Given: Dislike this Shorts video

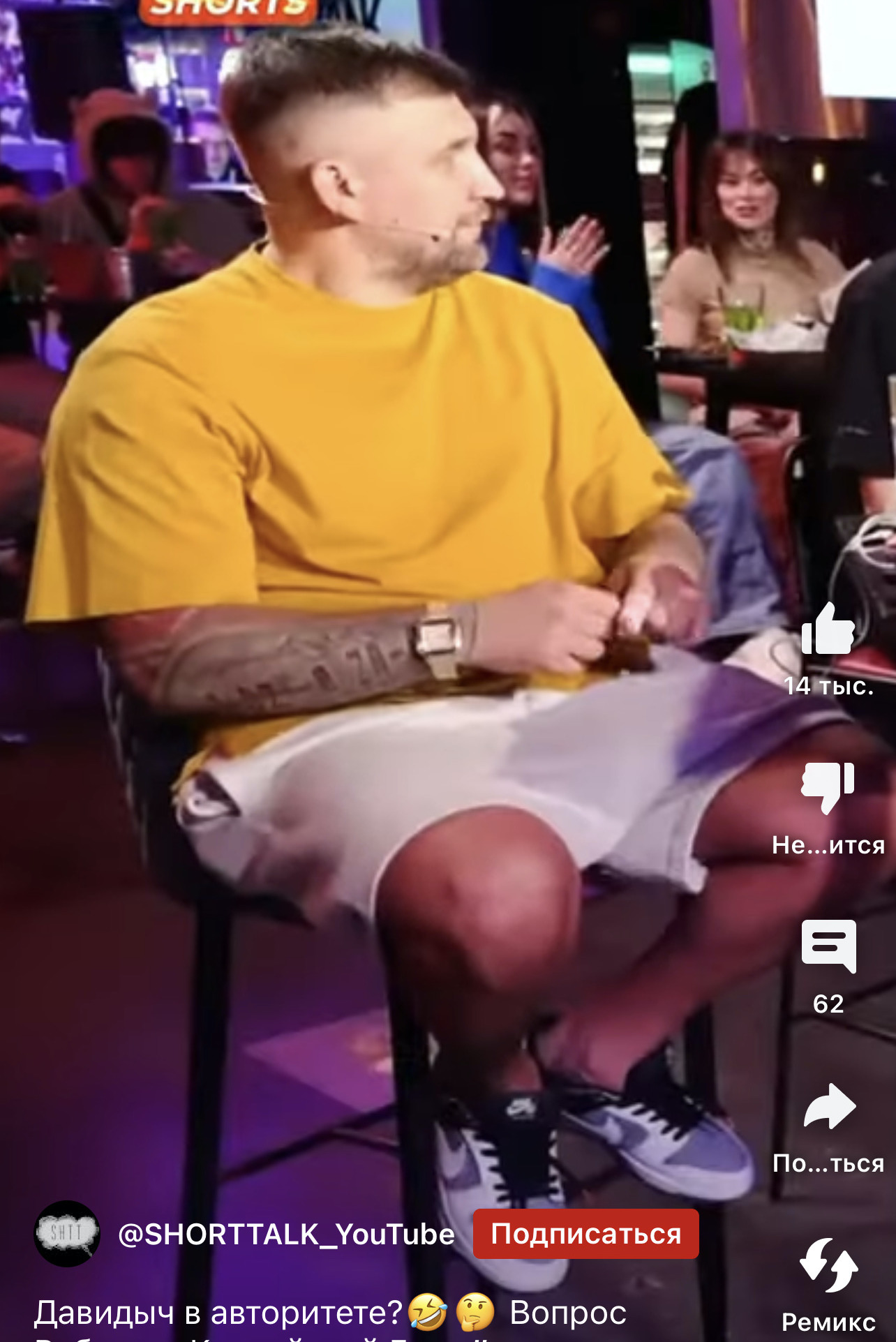Looking at the screenshot, I should click(828, 787).
